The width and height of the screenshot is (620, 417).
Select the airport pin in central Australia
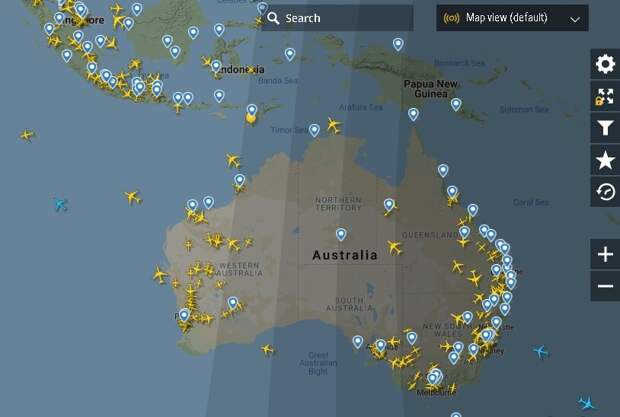(x=341, y=234)
